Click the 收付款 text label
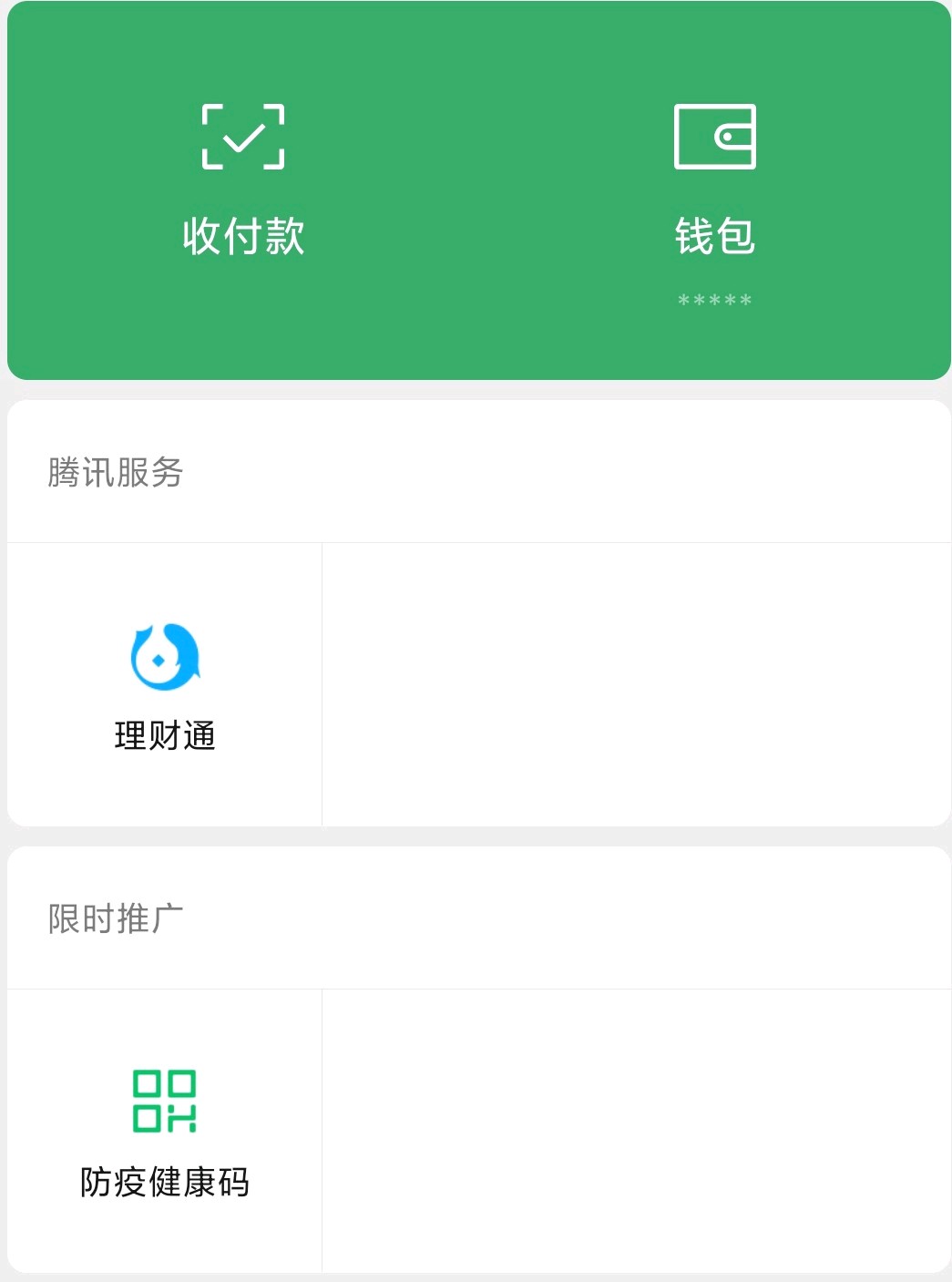This screenshot has height=1282, width=952. pyautogui.click(x=242, y=237)
